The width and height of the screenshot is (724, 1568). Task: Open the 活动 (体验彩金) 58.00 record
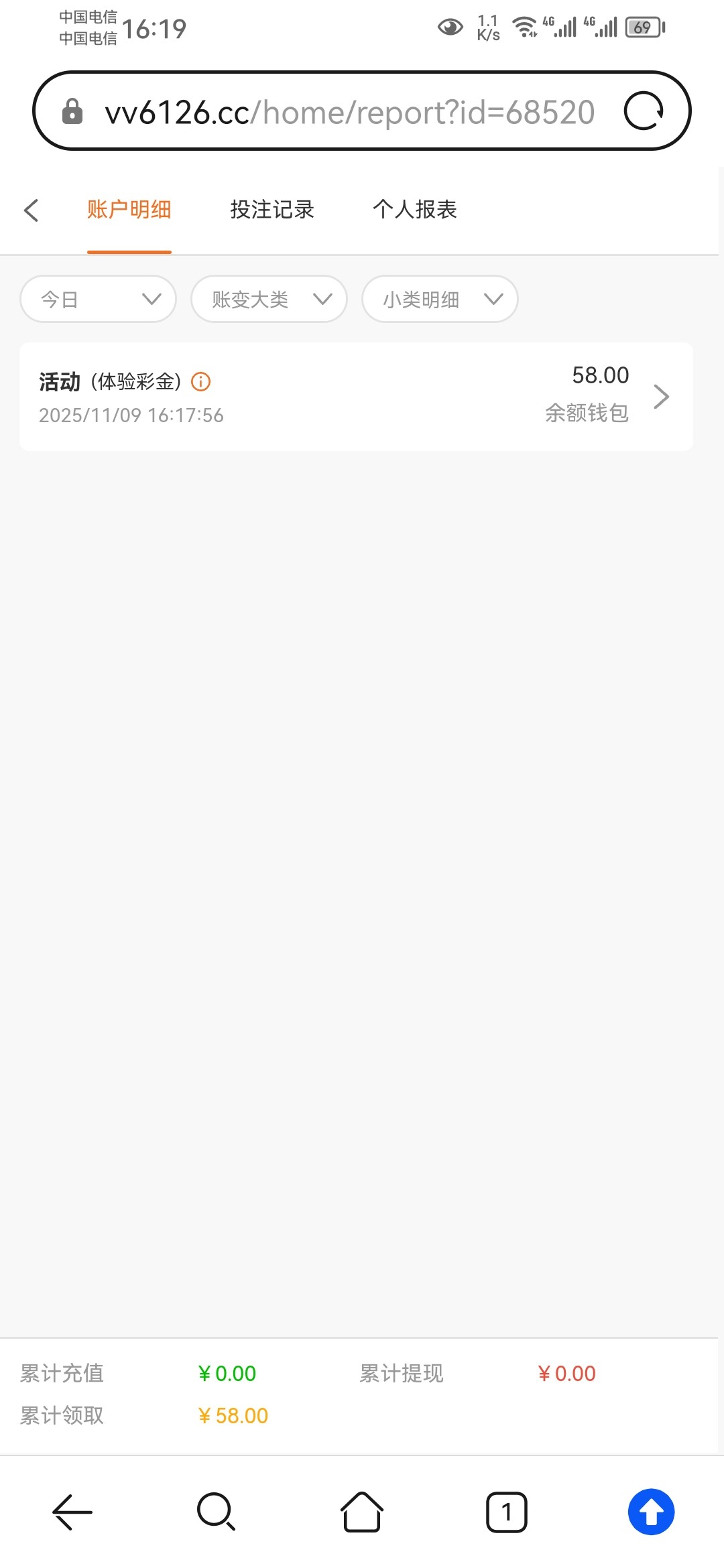[x=356, y=397]
